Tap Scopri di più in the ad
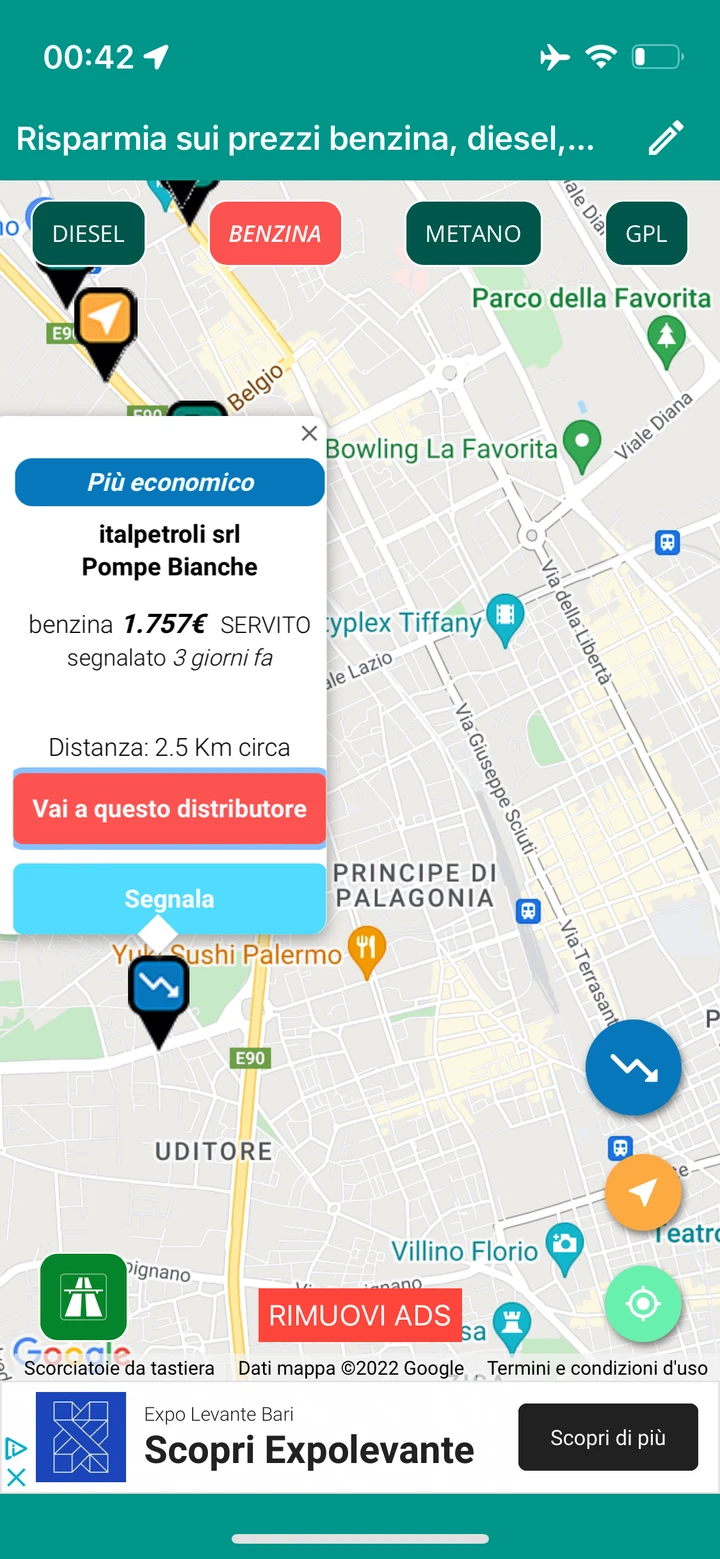 coord(608,1437)
